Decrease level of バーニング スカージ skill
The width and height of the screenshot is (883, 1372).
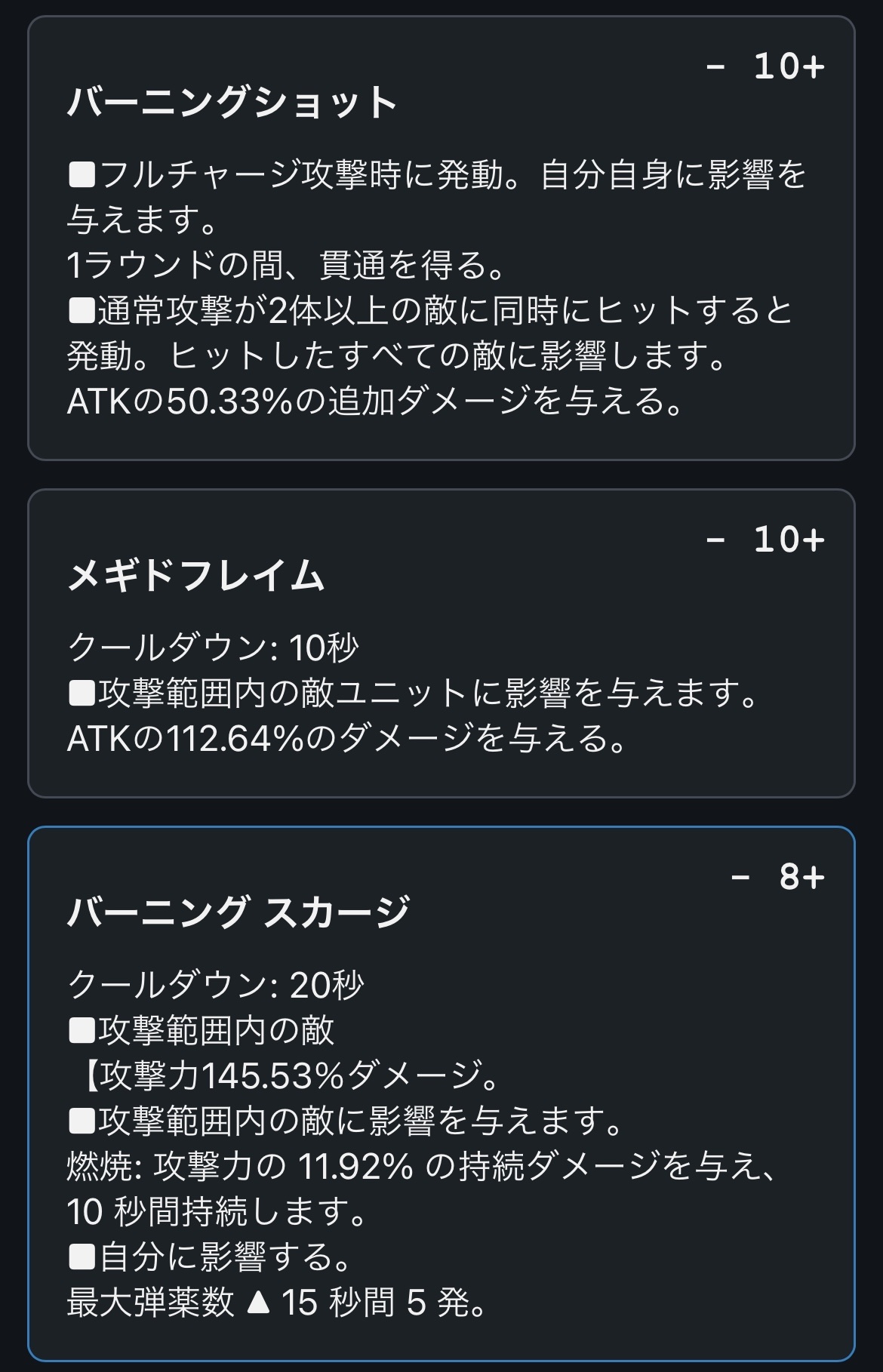point(740,878)
